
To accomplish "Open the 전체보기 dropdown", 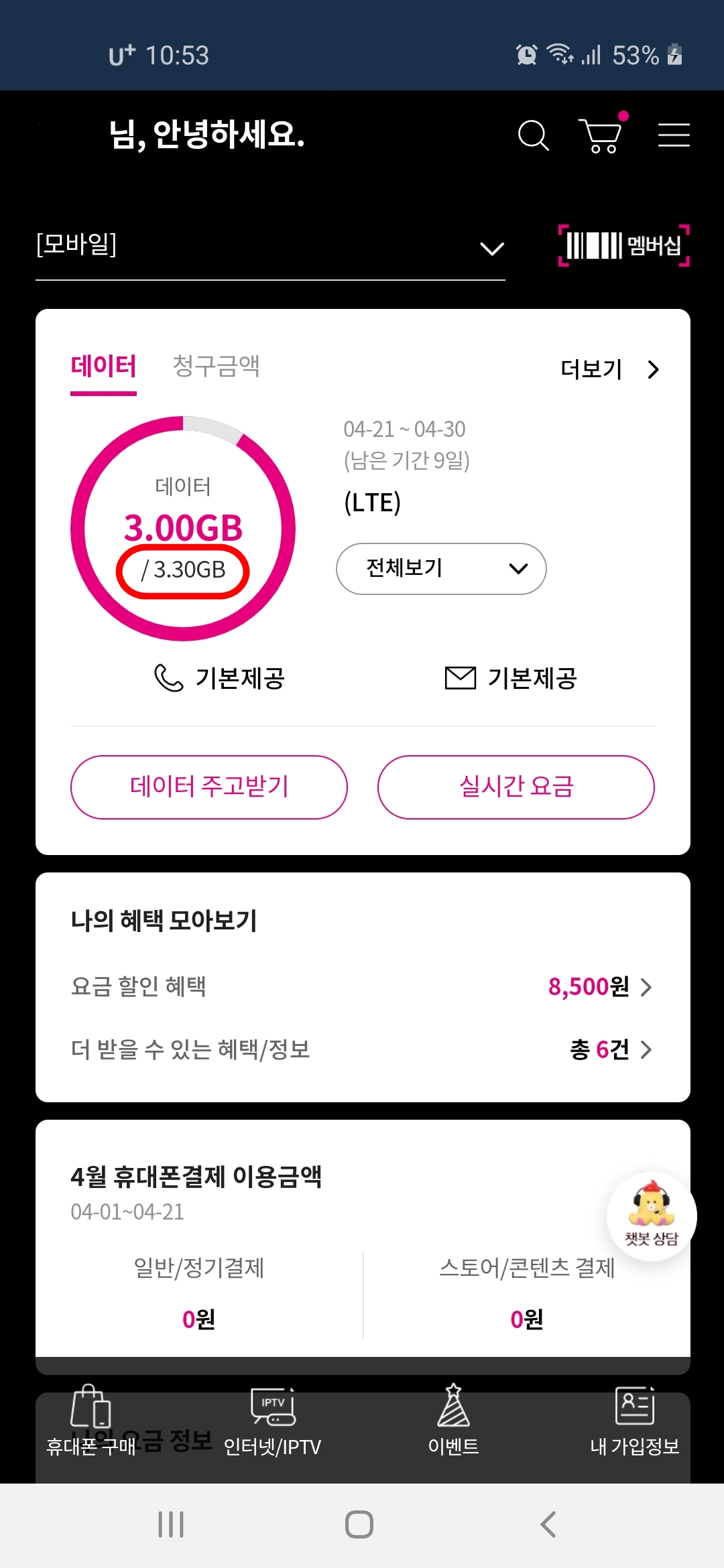I will tap(440, 568).
